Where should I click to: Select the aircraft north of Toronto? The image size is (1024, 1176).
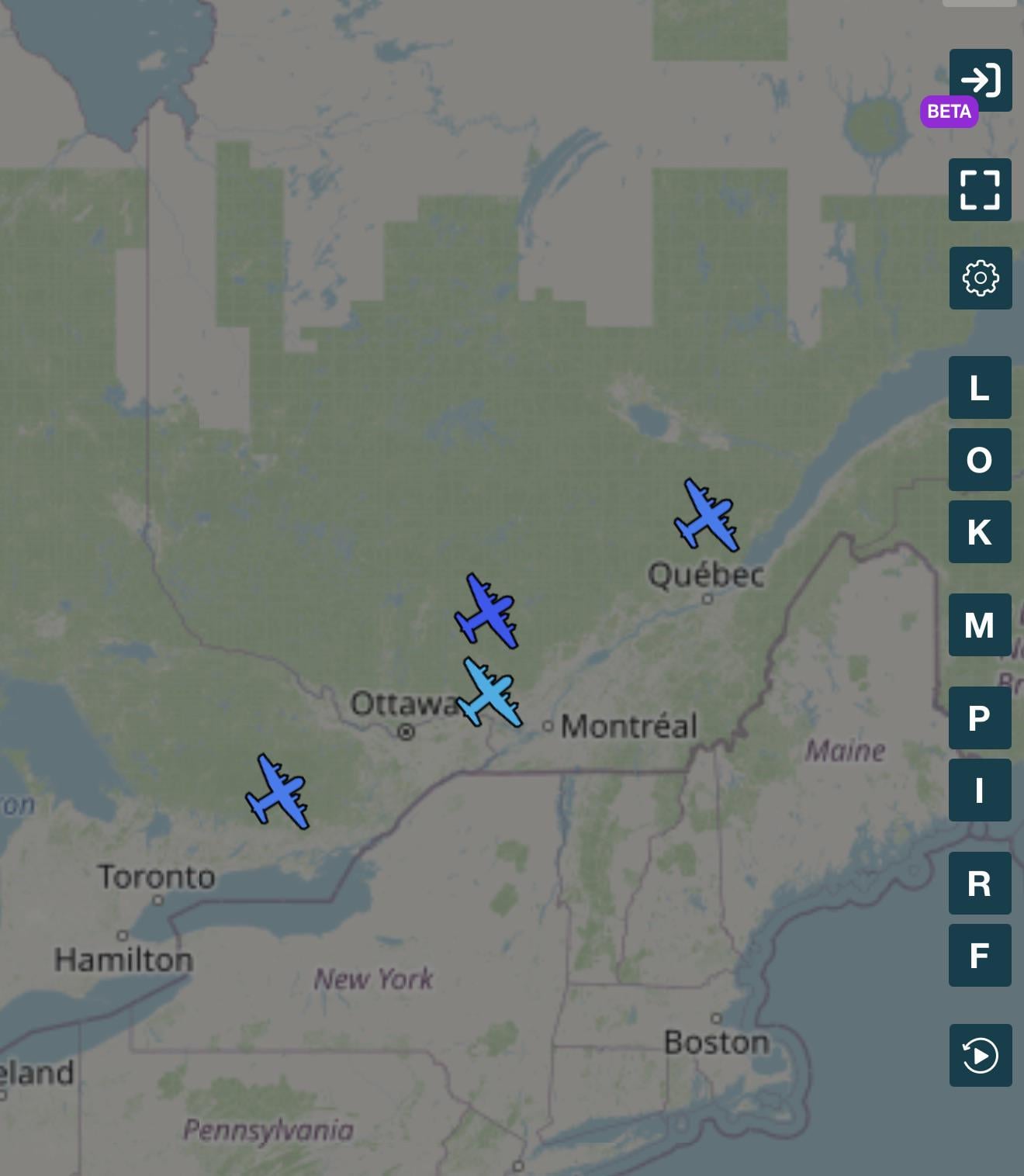pyautogui.click(x=278, y=792)
